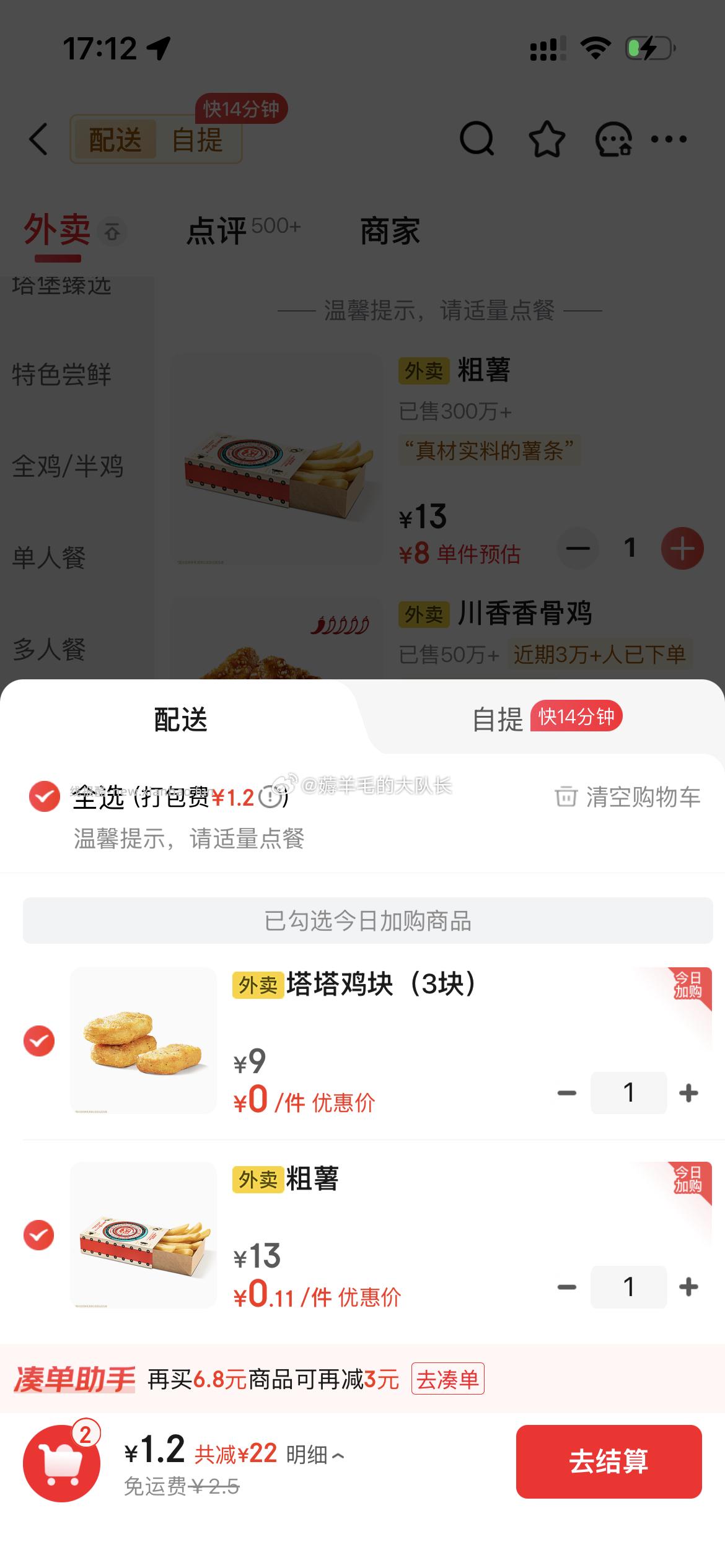Decrease 塔塔鸡块 quantity with minus stepper
725x1568 pixels.
[566, 1093]
